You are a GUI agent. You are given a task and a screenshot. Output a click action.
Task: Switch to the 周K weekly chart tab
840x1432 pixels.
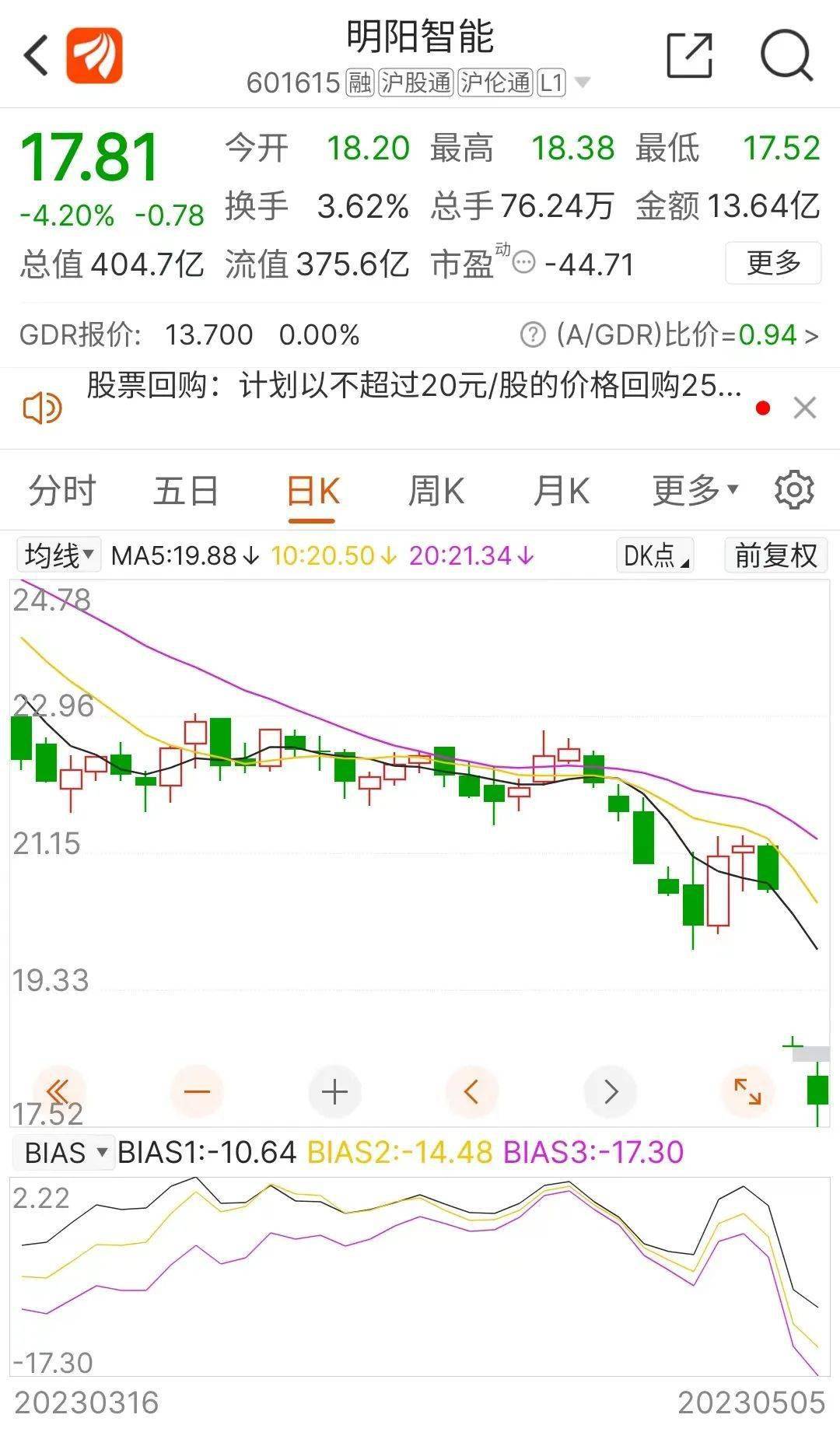438,491
